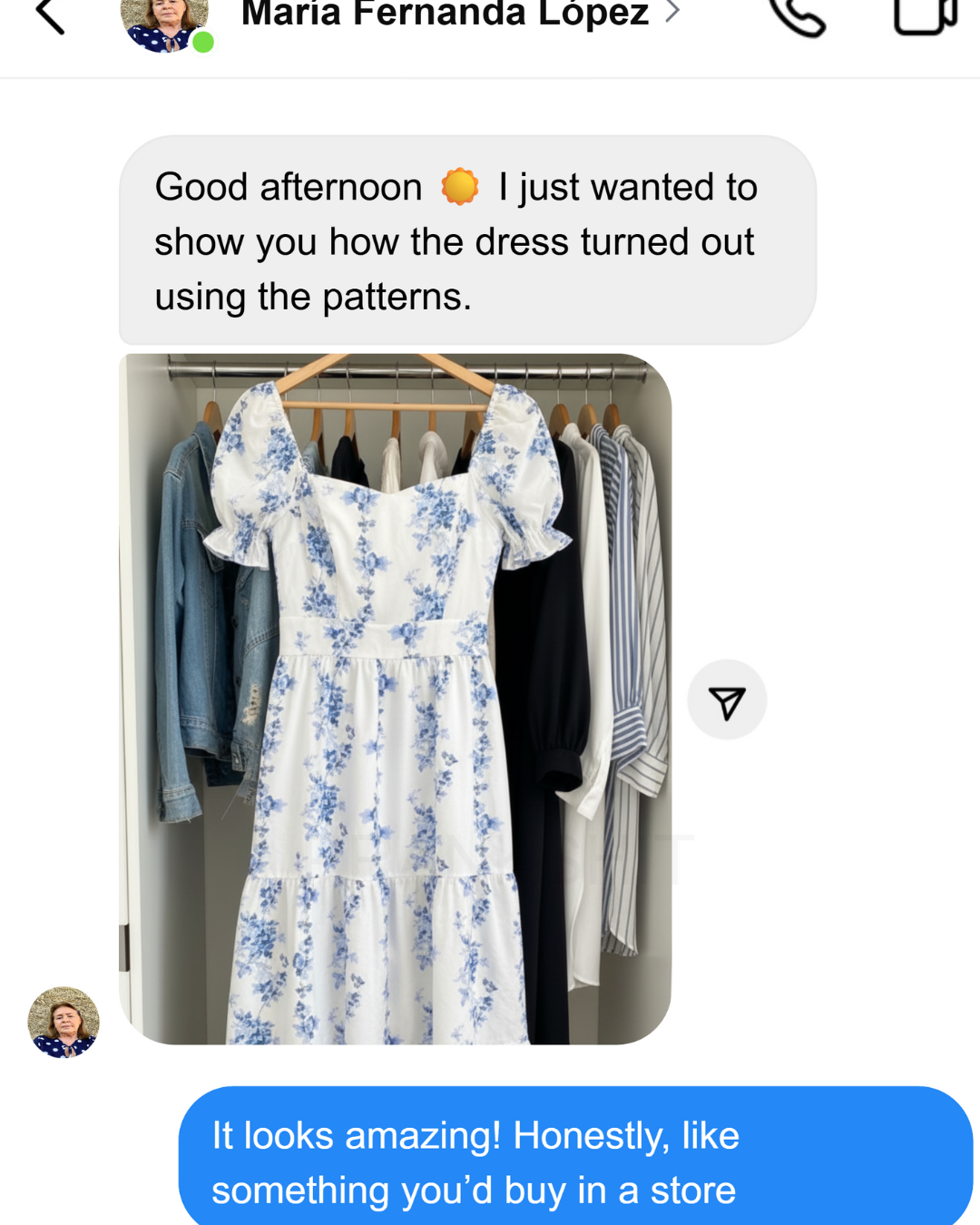Screen dimensions: 980x1225
Task: Start a voice call with María
Action: coord(798,16)
